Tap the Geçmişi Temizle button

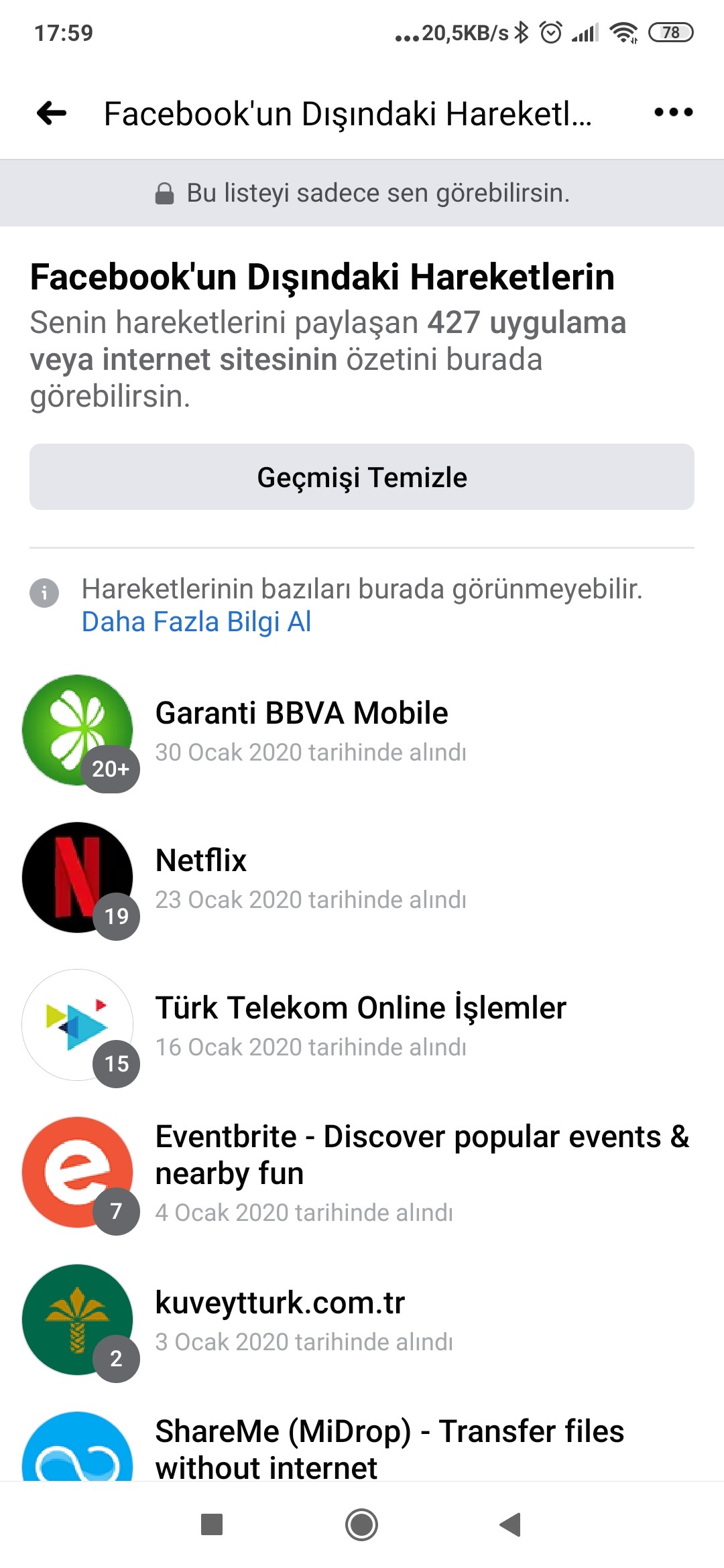click(362, 477)
